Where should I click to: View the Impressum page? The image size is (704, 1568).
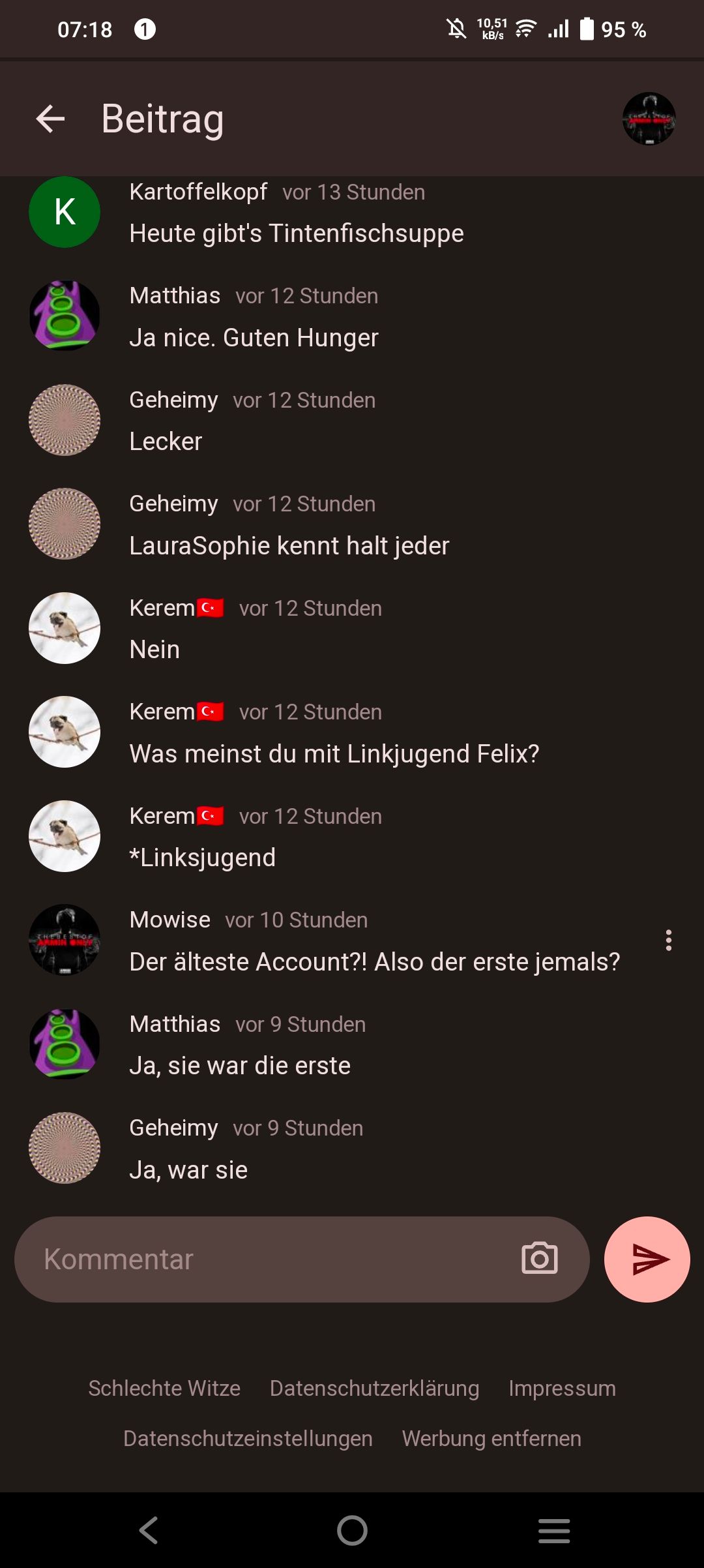pyautogui.click(x=562, y=1388)
